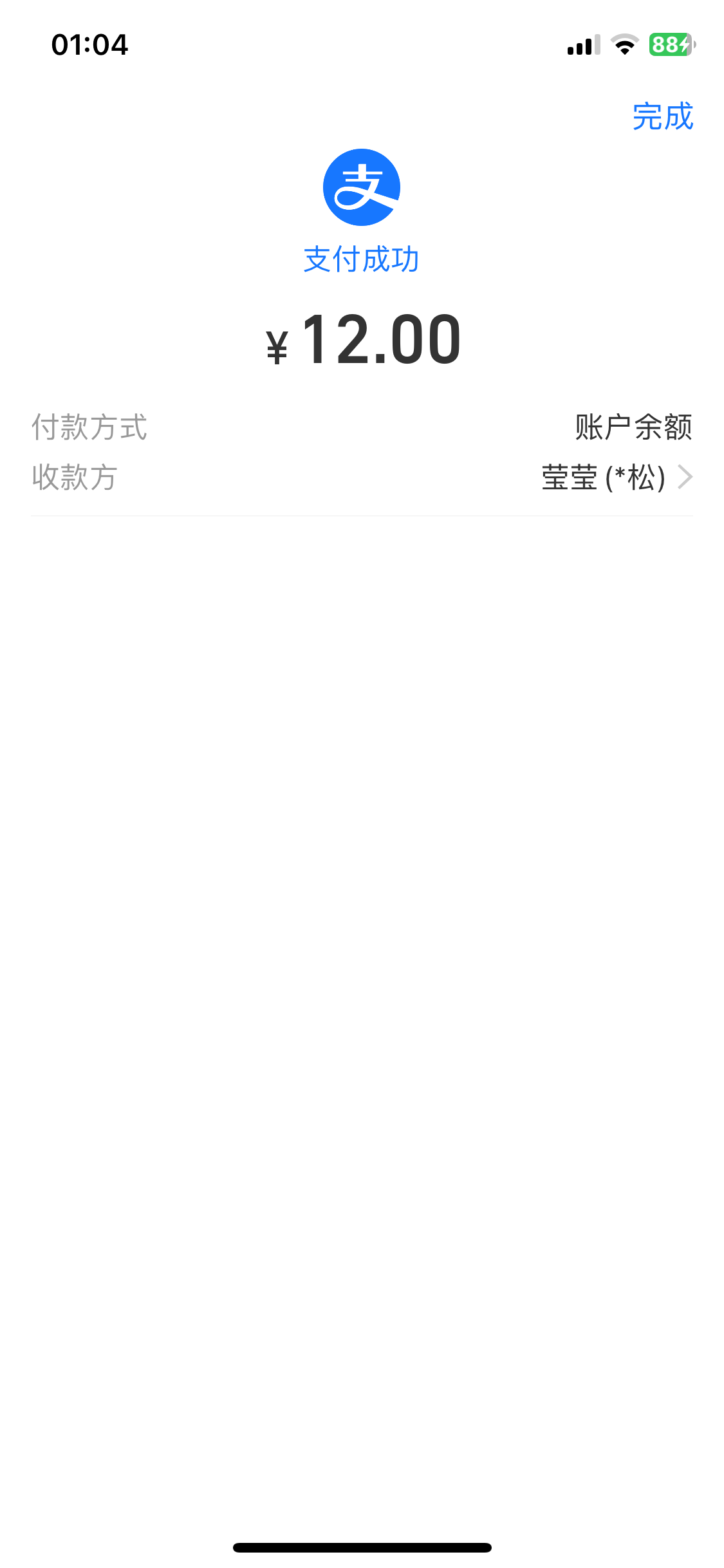Tap 完成 to finish the payment
724x1568 pixels.
coord(662,117)
